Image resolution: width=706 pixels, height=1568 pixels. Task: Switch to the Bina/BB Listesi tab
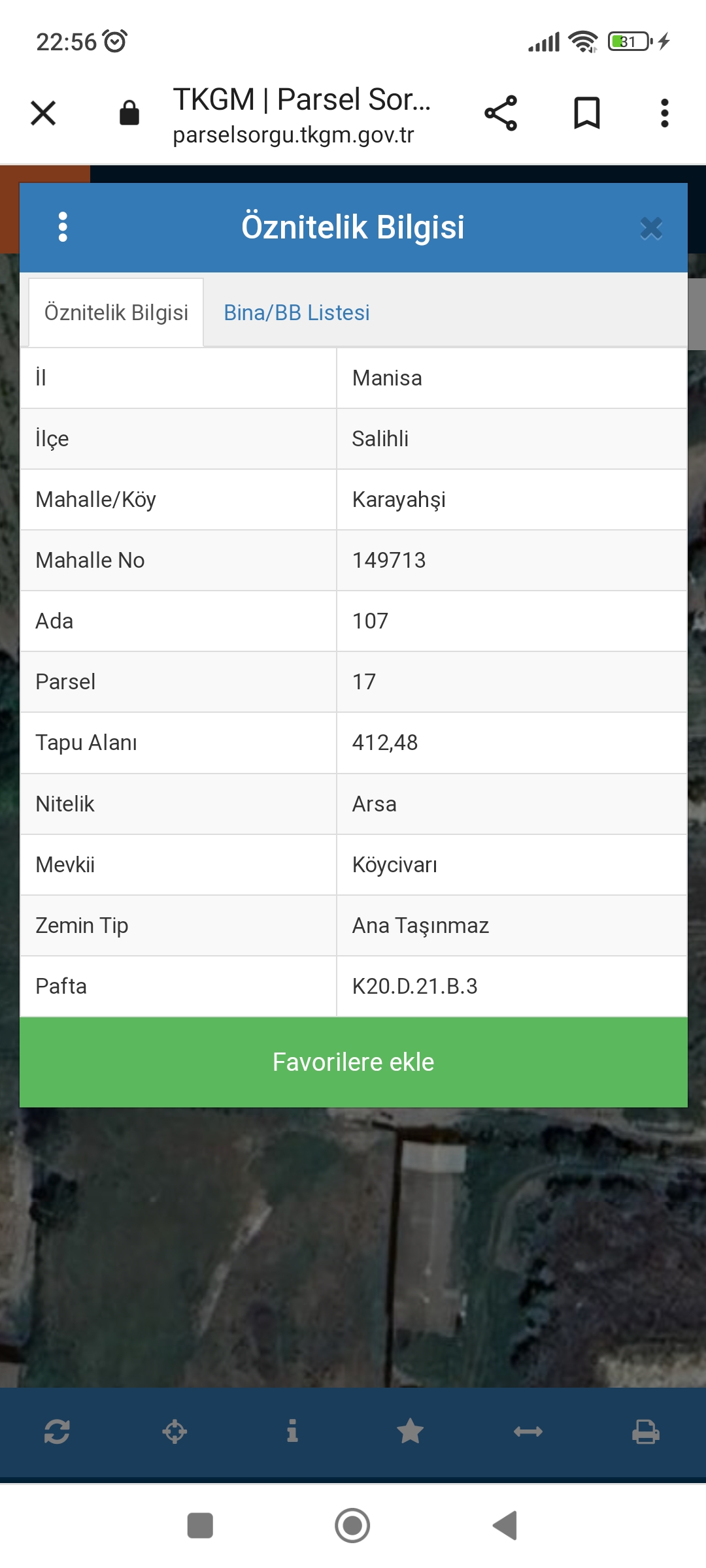coord(296,313)
